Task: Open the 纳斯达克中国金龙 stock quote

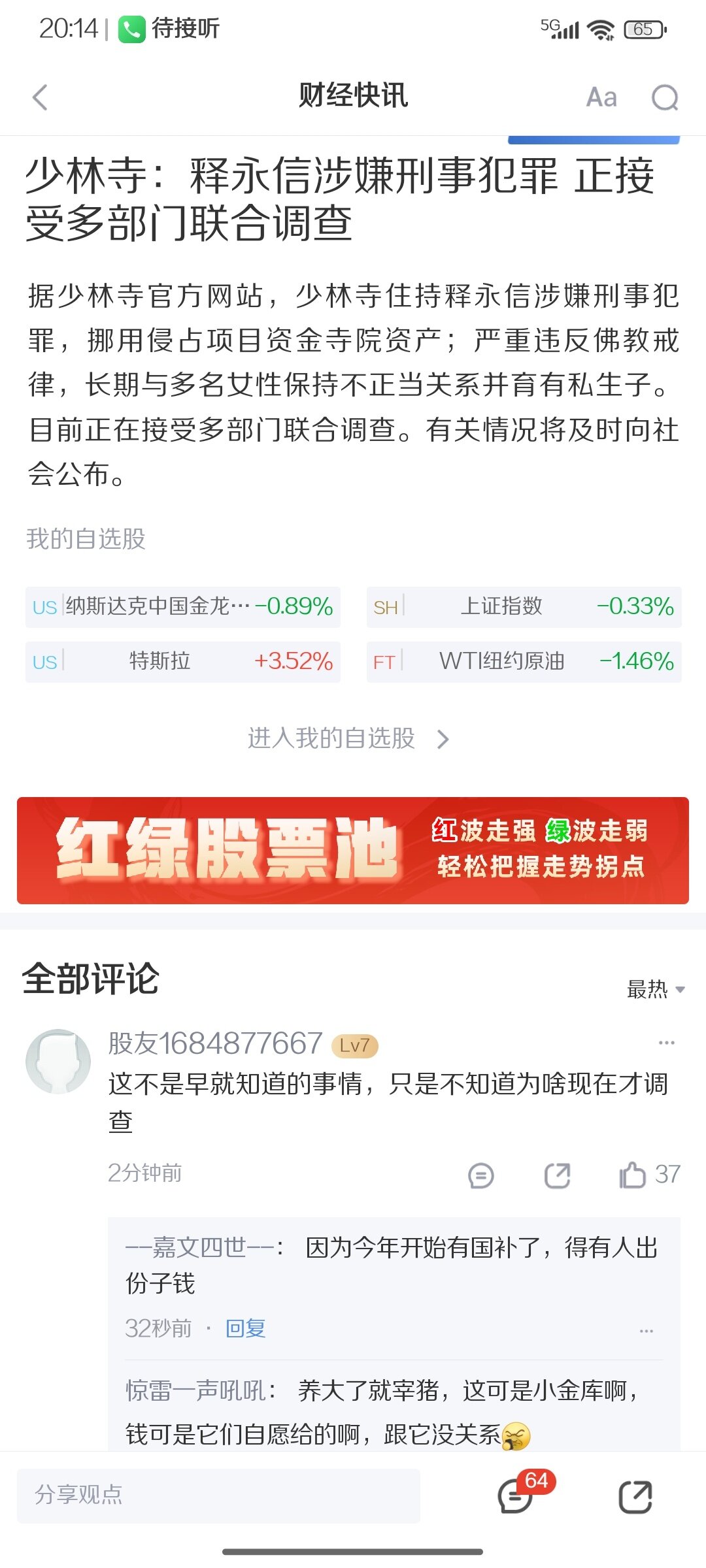Action: pyautogui.click(x=183, y=606)
